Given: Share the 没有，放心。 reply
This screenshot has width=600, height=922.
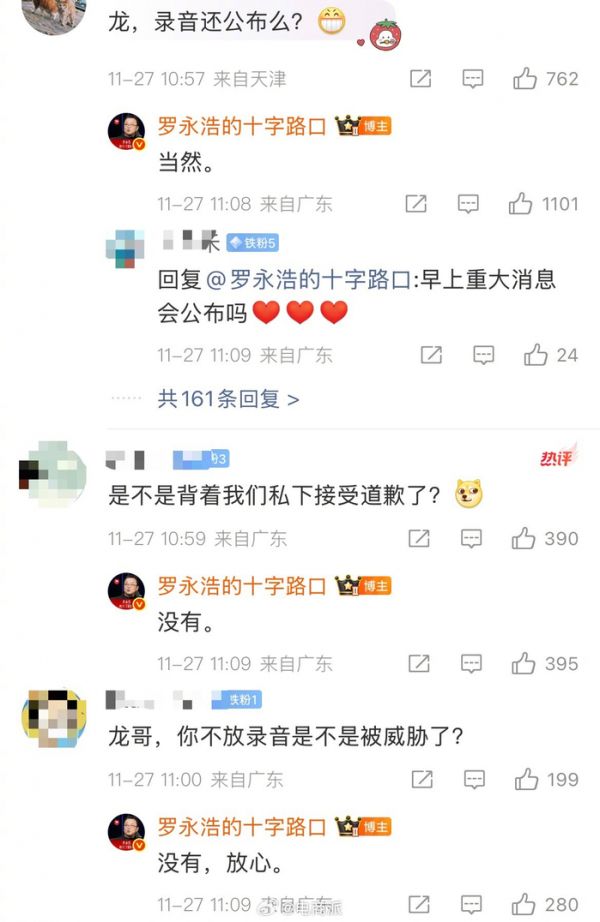Looking at the screenshot, I should click(421, 904).
